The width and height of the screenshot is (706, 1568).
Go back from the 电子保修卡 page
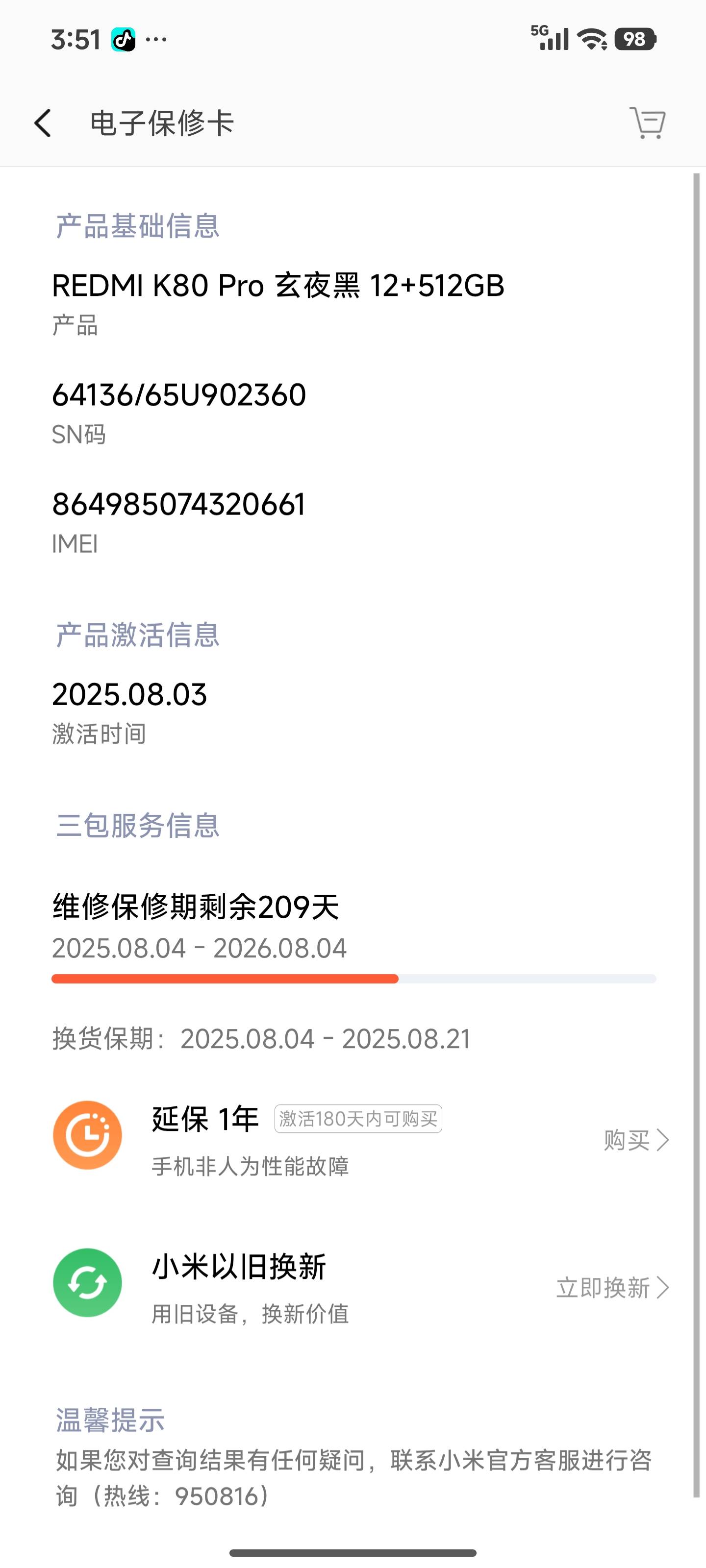tap(43, 123)
